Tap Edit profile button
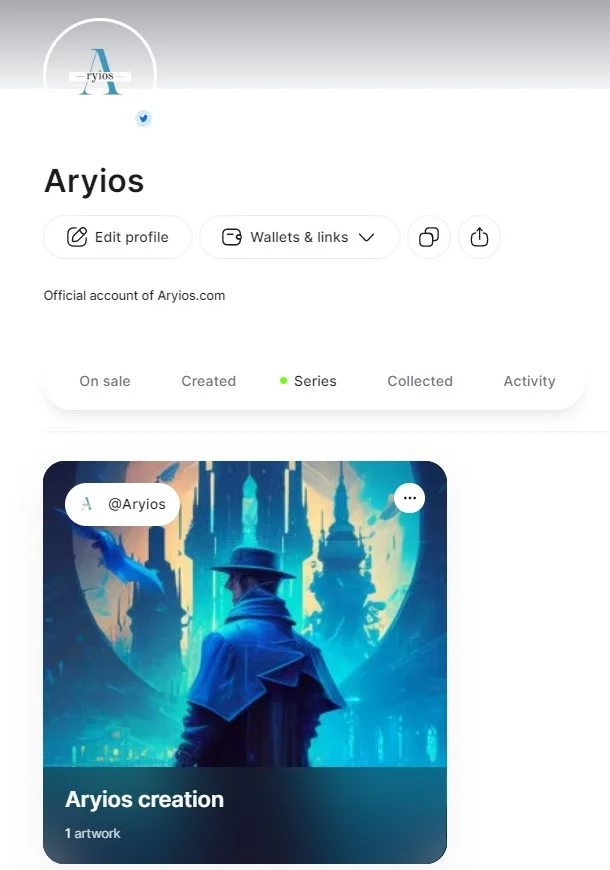The height and width of the screenshot is (870, 610). [x=117, y=237]
